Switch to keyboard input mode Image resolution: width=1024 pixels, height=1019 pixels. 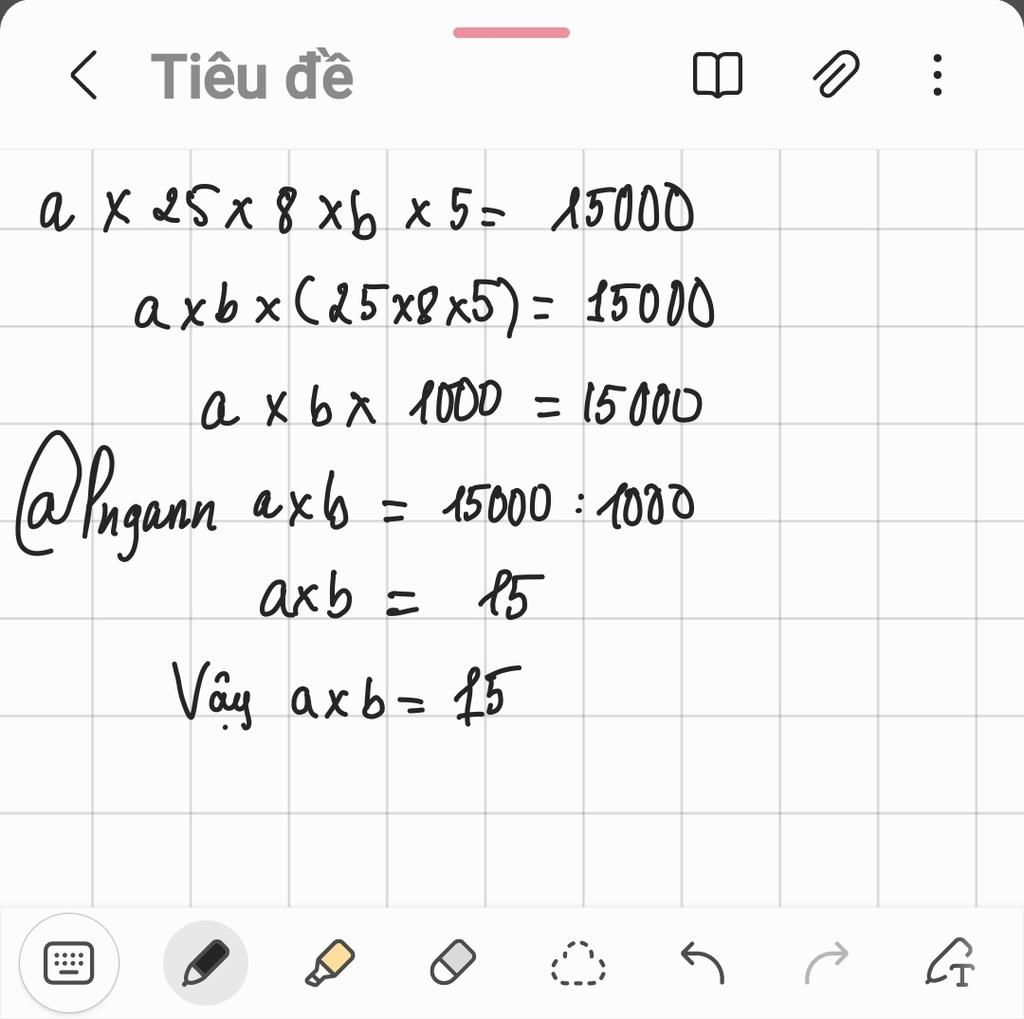[x=69, y=963]
